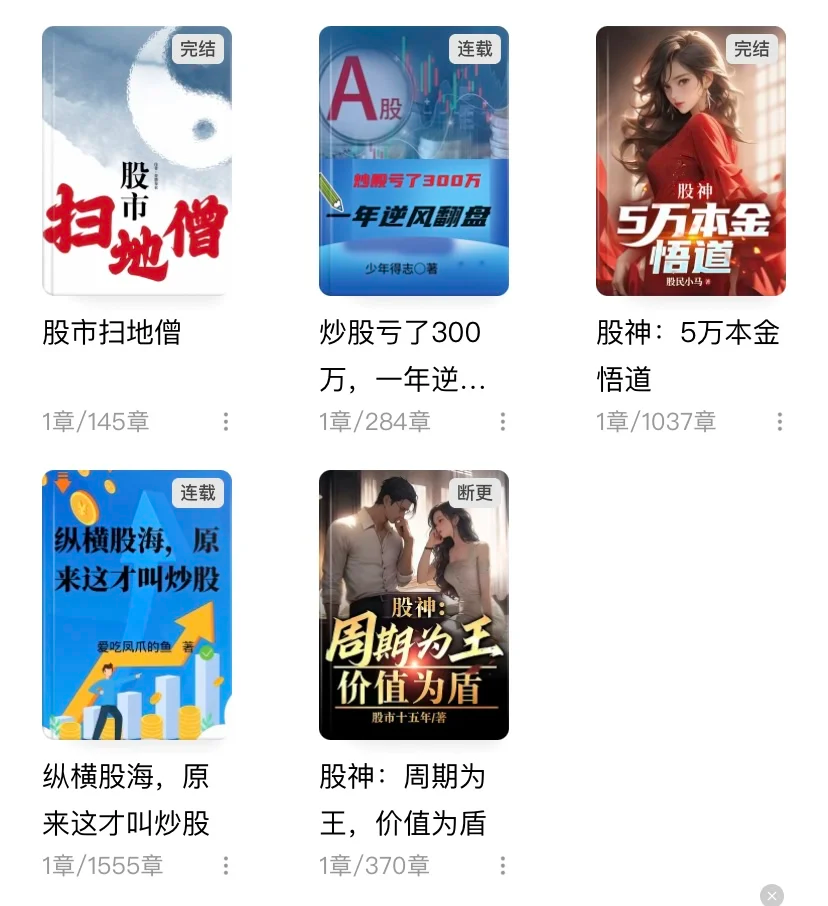Open the book 股神：周期为王，价值为盾
This screenshot has width=828, height=906.
(413, 605)
